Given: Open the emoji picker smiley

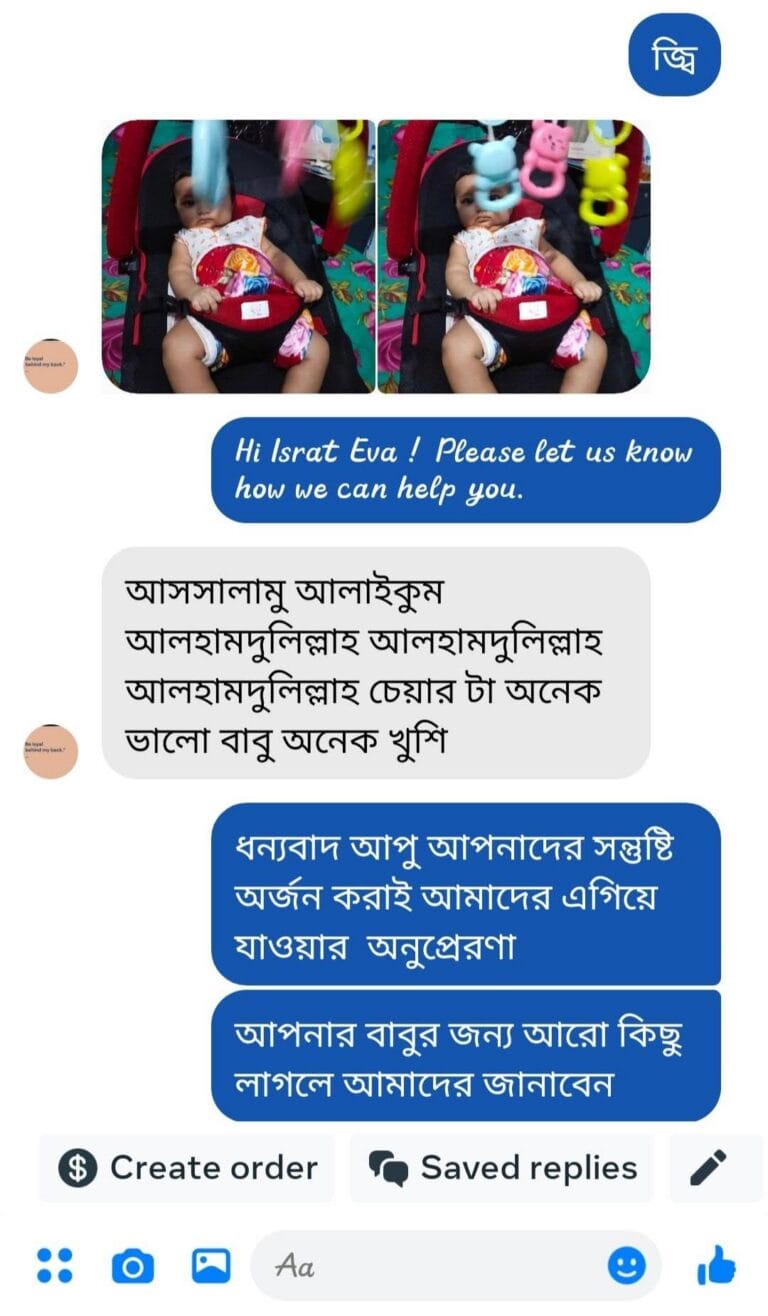Looking at the screenshot, I should 627,1266.
